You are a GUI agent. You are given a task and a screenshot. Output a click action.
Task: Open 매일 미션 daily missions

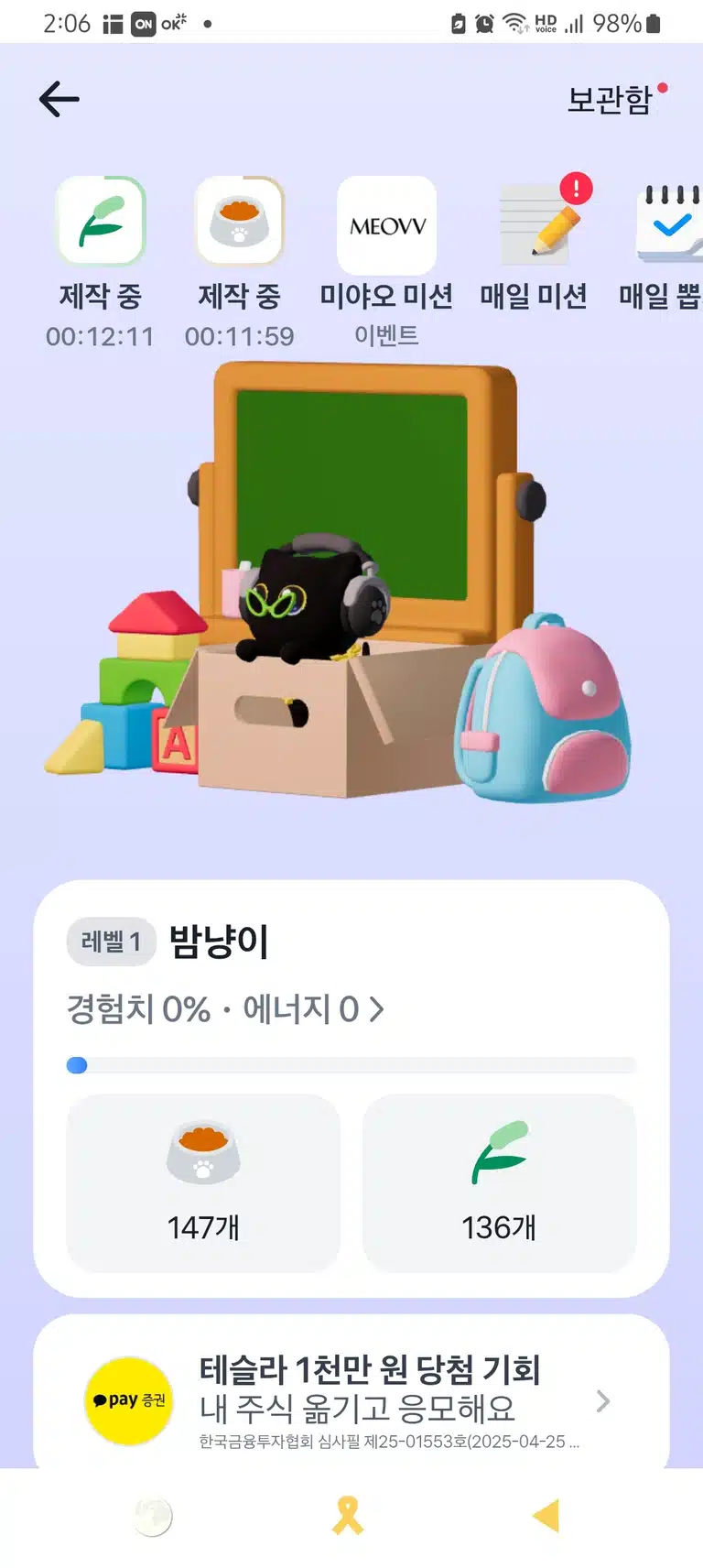click(x=534, y=245)
